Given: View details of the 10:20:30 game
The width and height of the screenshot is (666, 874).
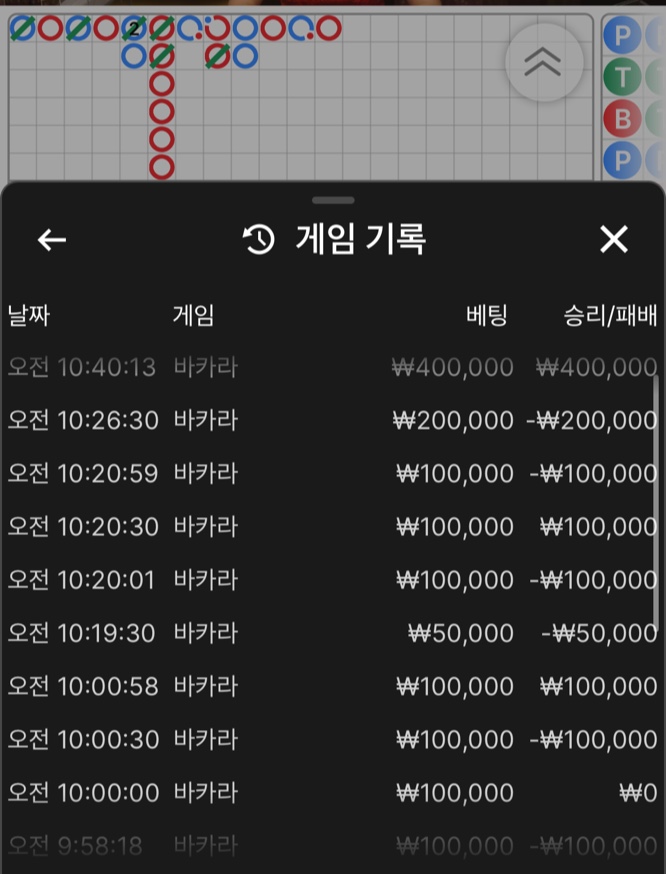Looking at the screenshot, I should pos(332,526).
